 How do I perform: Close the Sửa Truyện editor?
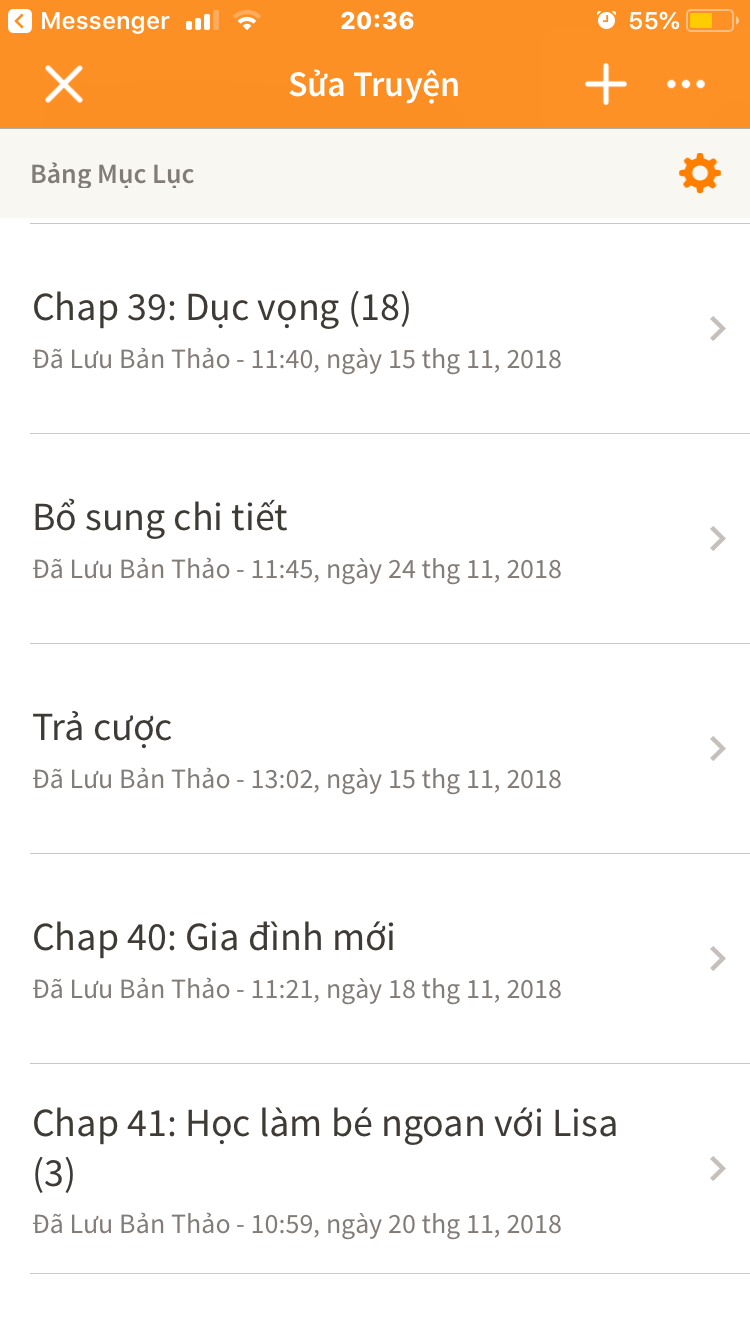(64, 85)
